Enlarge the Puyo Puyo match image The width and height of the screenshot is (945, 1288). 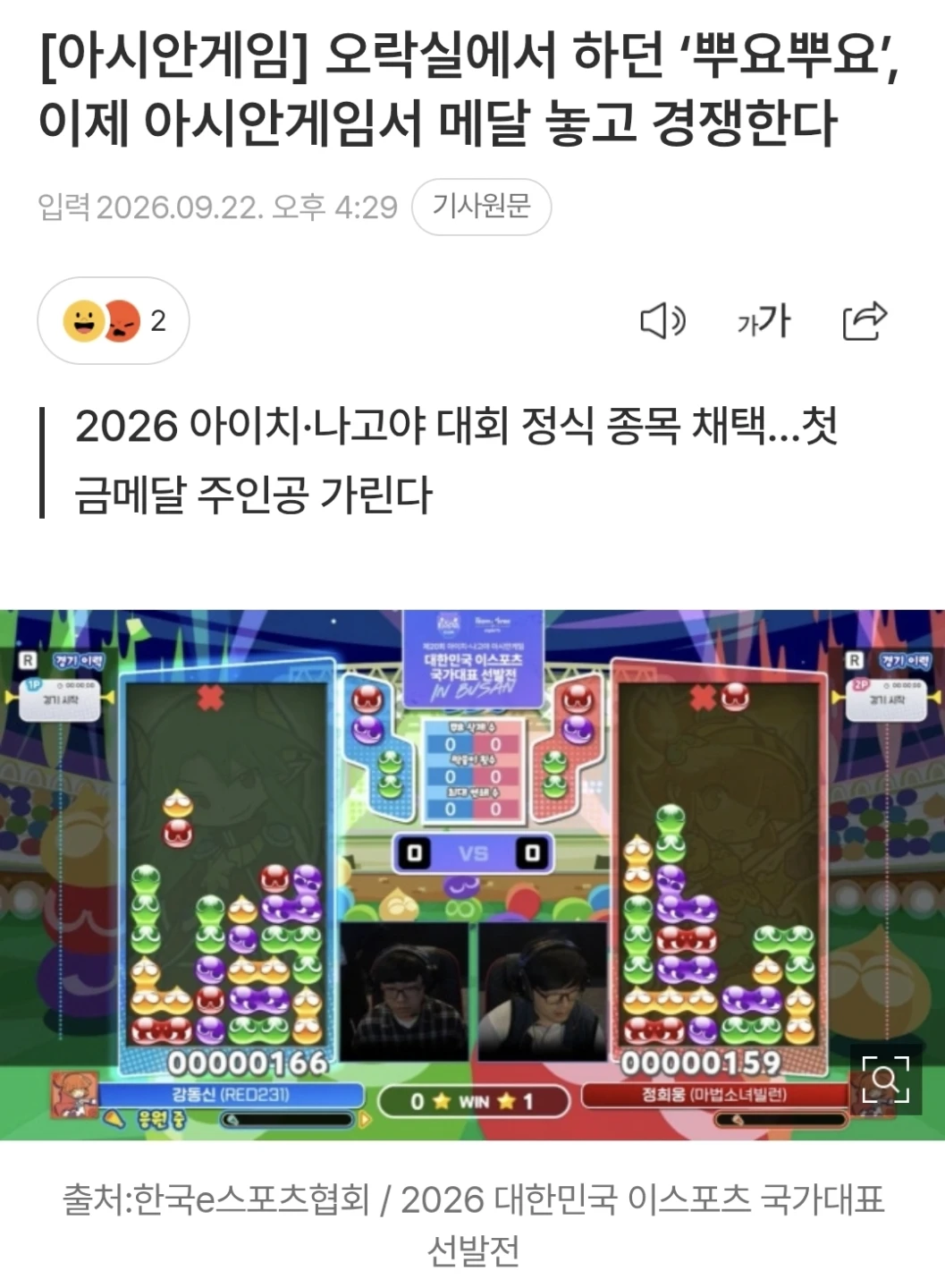885,1079
